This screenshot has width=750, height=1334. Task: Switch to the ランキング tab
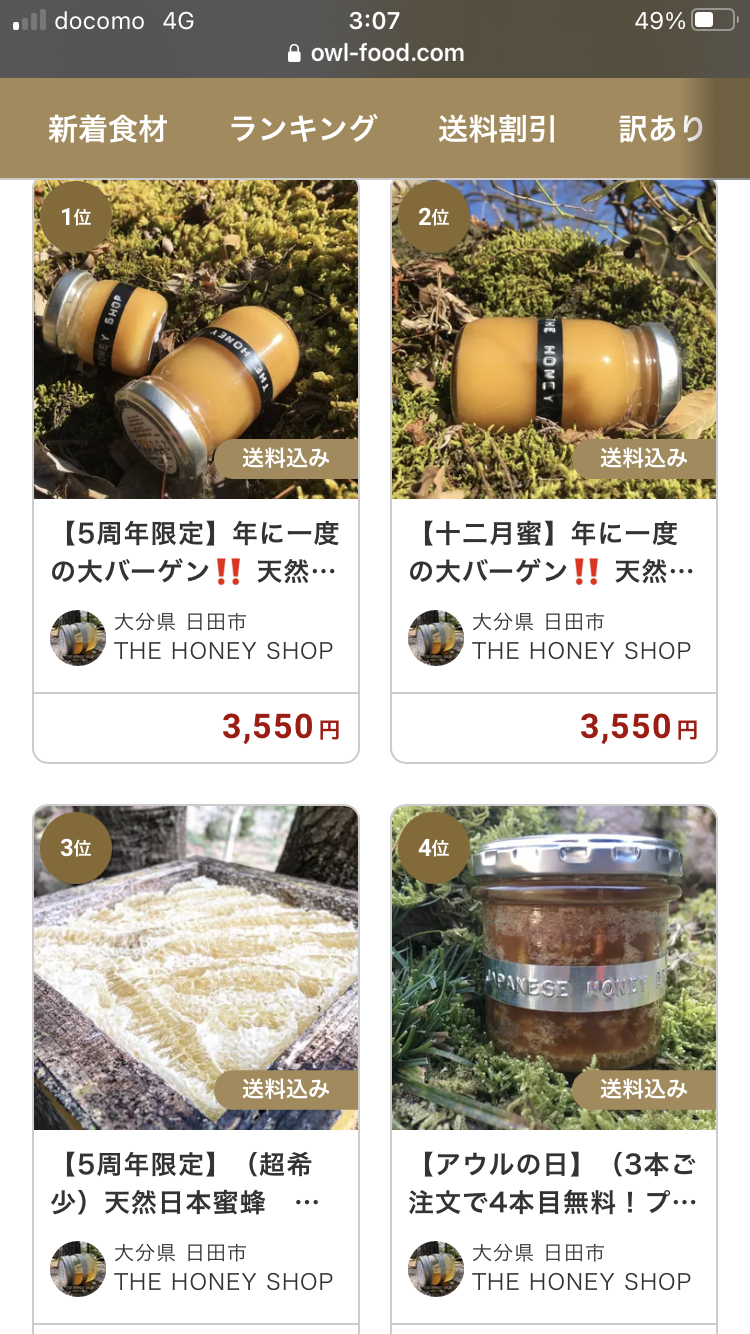pyautogui.click(x=303, y=128)
